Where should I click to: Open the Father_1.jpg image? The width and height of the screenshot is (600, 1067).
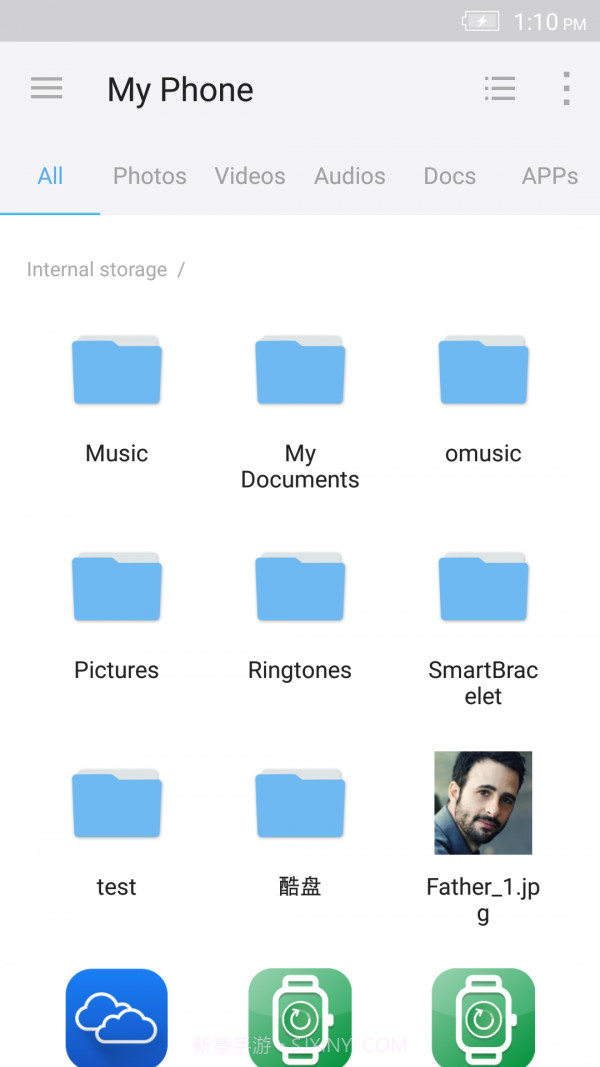coord(483,804)
